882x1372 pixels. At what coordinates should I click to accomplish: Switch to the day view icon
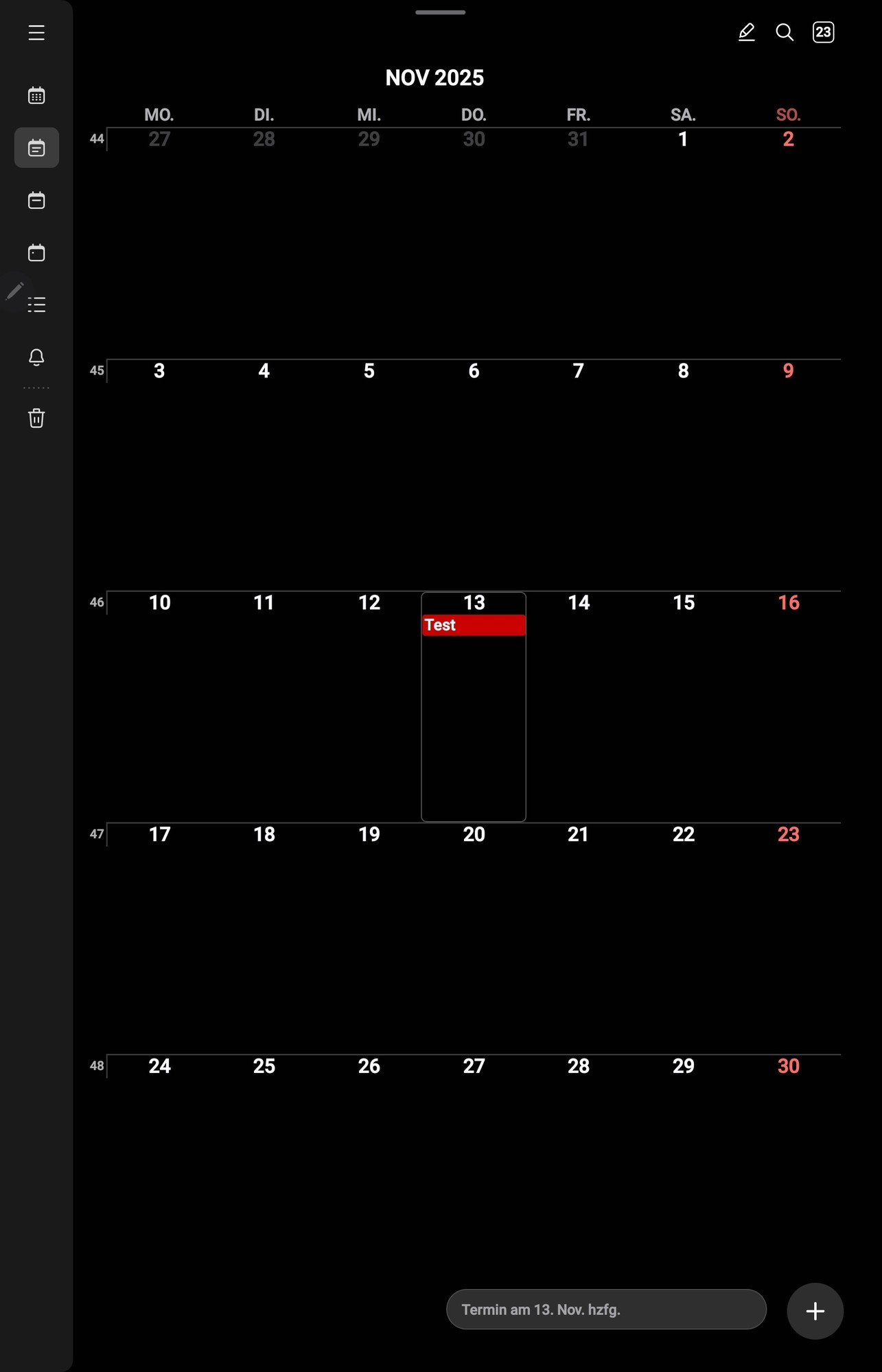[x=36, y=252]
